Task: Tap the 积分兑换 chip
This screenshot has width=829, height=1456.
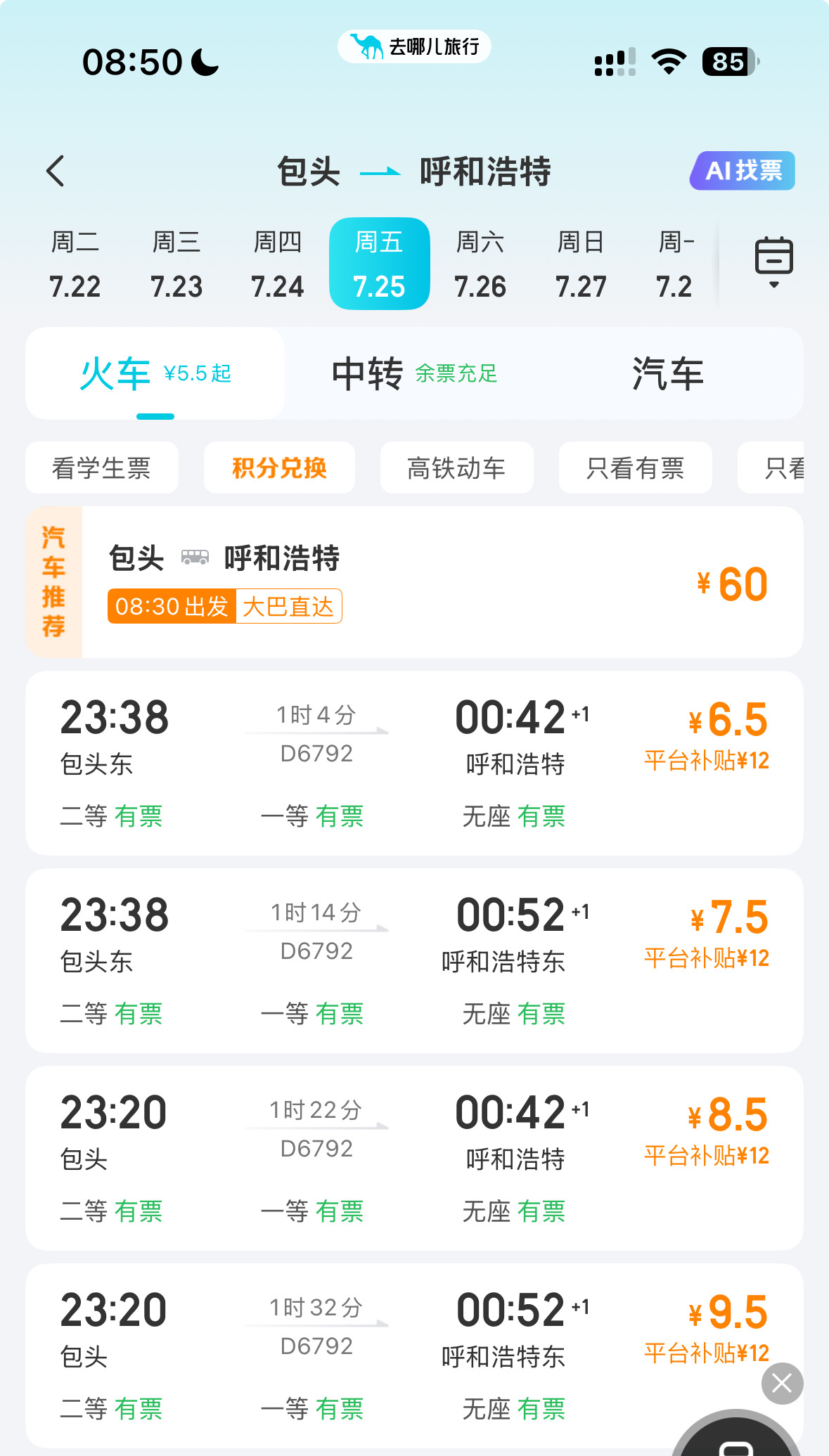Action: click(279, 468)
